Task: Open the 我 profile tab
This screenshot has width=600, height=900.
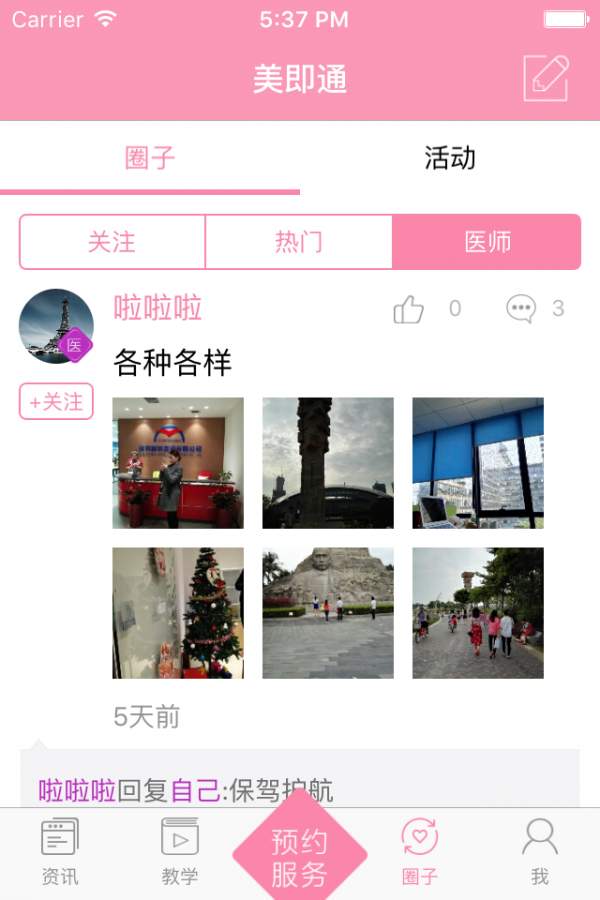Action: 540,852
